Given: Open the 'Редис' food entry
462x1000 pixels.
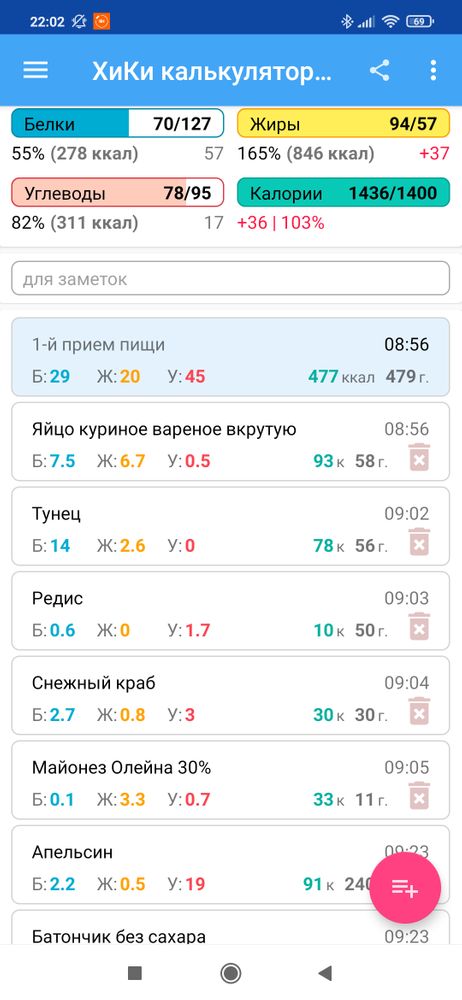Looking at the screenshot, I should click(x=230, y=612).
